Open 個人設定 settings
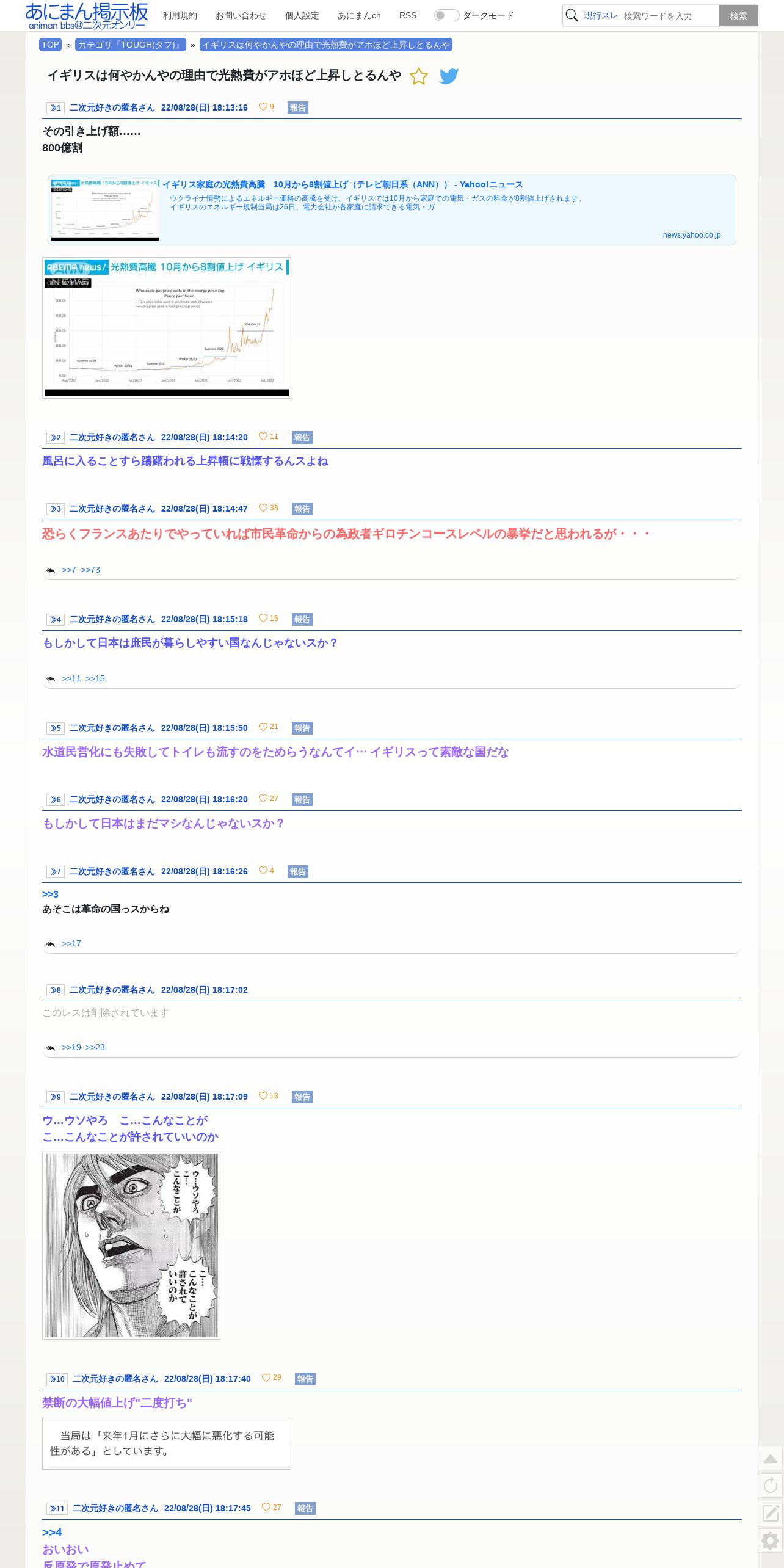 pos(302,15)
